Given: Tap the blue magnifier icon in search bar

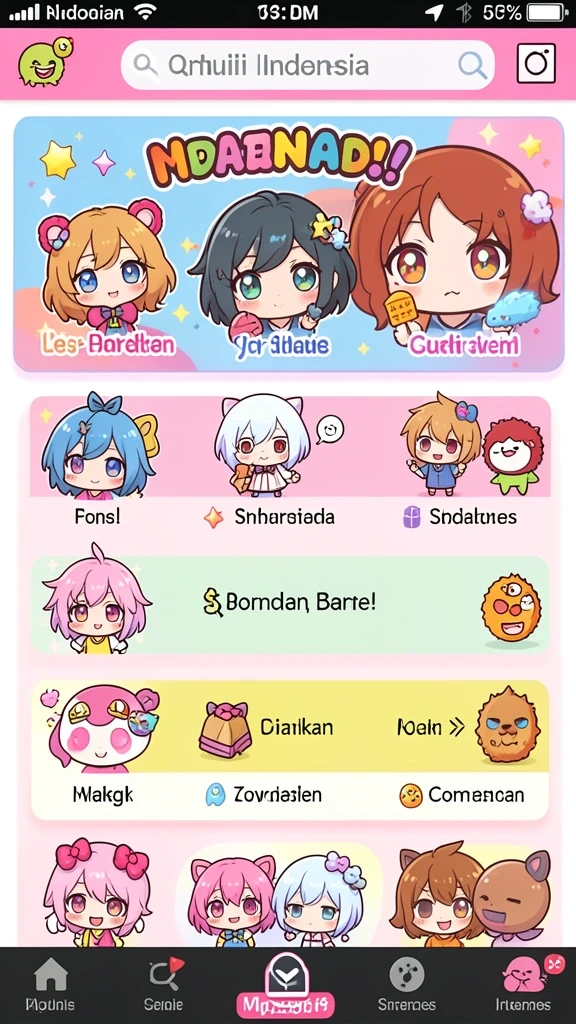Looking at the screenshot, I should (x=472, y=65).
